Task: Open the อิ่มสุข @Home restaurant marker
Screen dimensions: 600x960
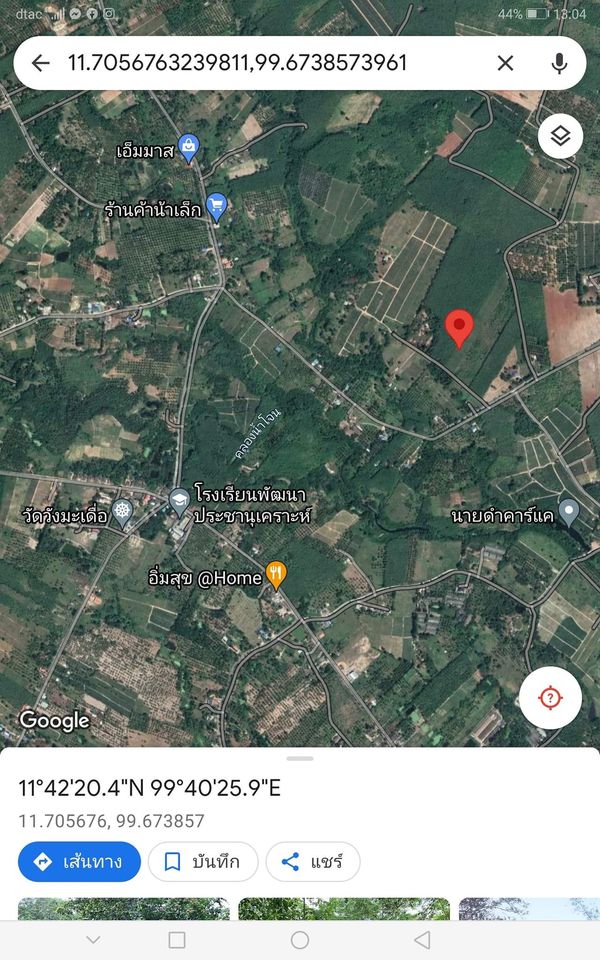Action: [x=276, y=576]
